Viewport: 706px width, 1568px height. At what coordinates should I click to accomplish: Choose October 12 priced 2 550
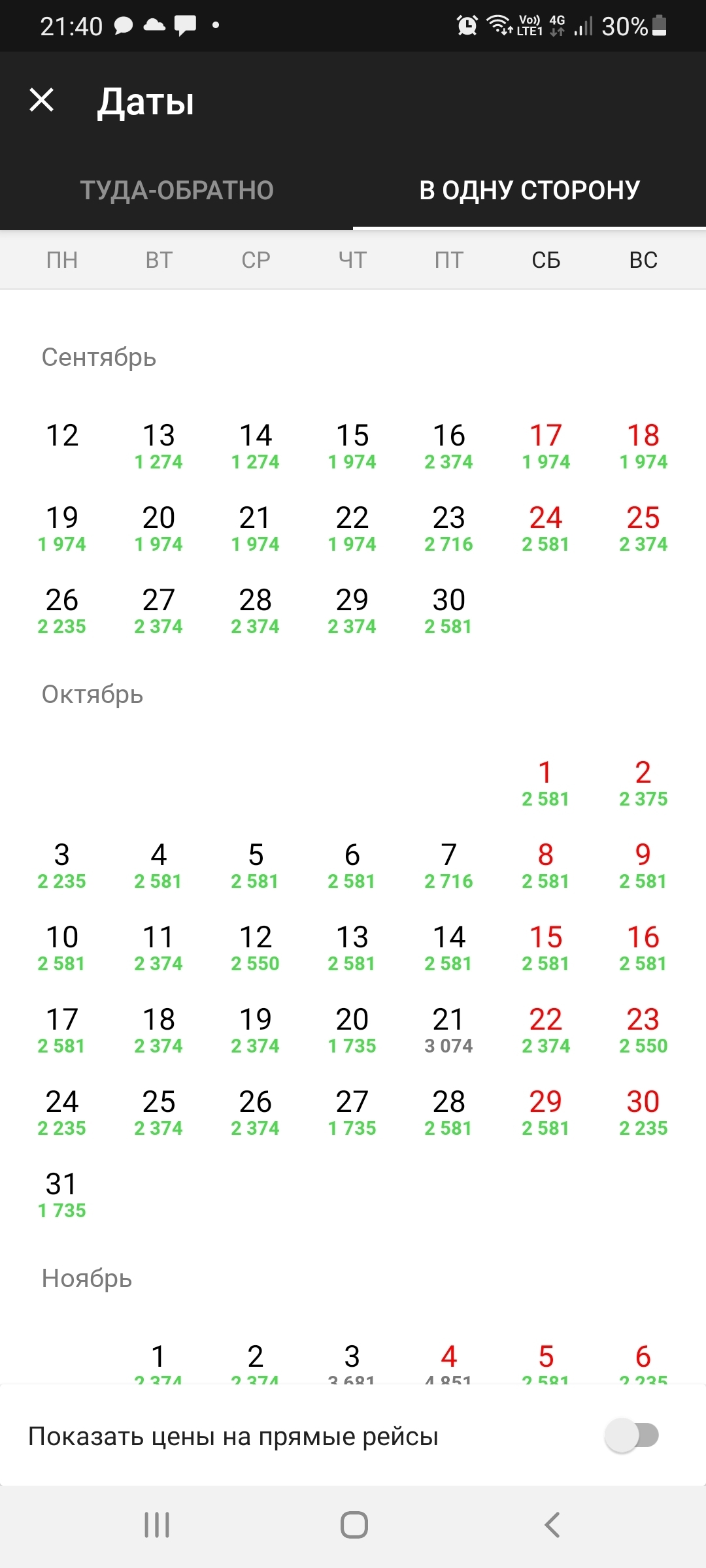tap(255, 947)
